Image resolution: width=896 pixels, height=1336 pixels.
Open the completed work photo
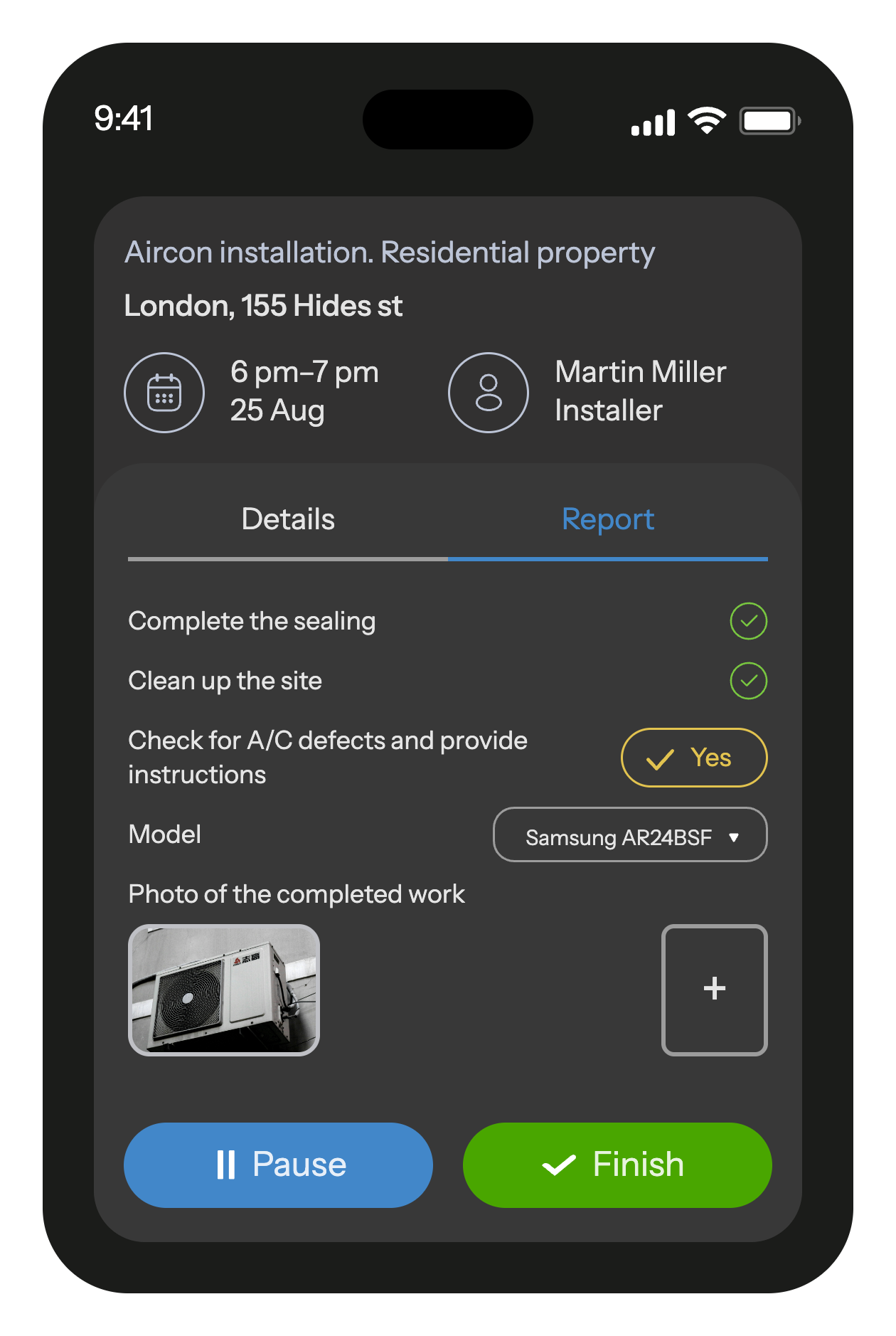(224, 990)
